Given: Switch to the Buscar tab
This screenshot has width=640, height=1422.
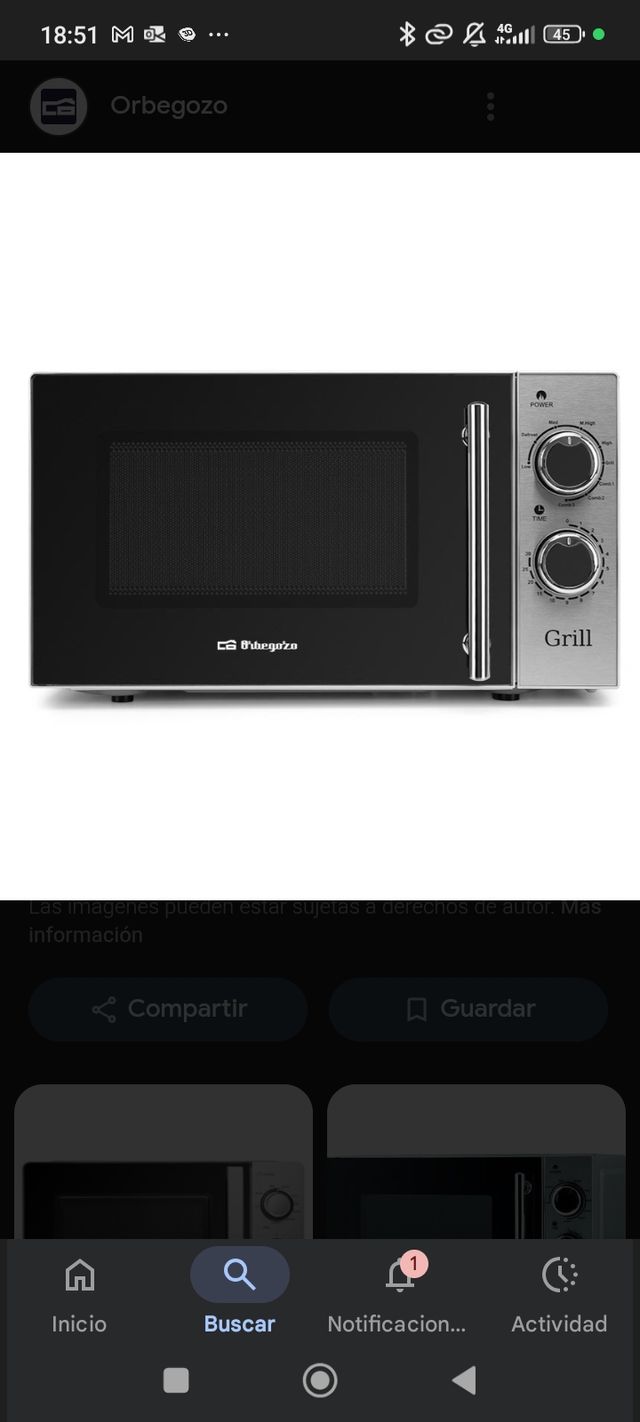Looking at the screenshot, I should (x=240, y=1295).
